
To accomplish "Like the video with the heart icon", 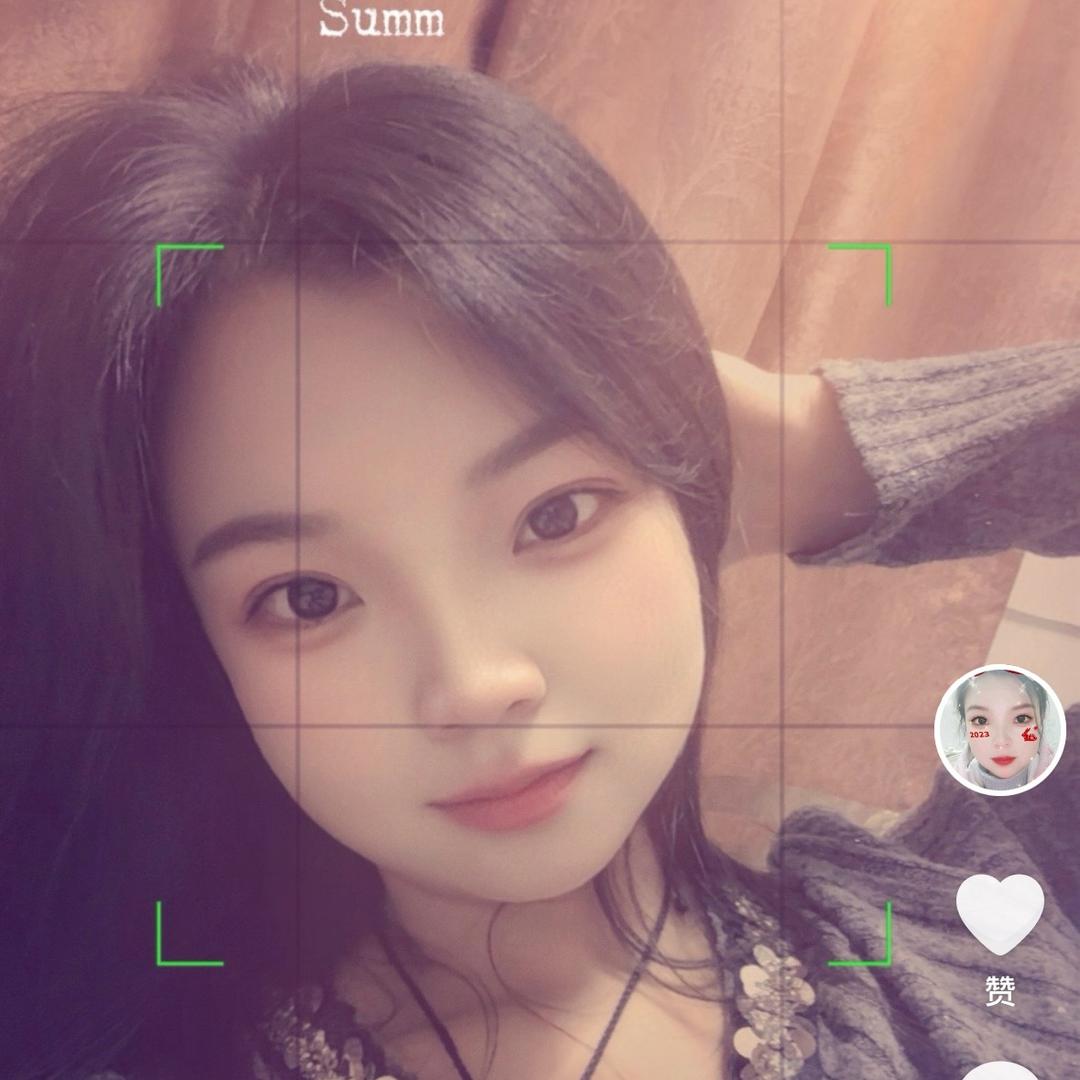I will [1000, 912].
